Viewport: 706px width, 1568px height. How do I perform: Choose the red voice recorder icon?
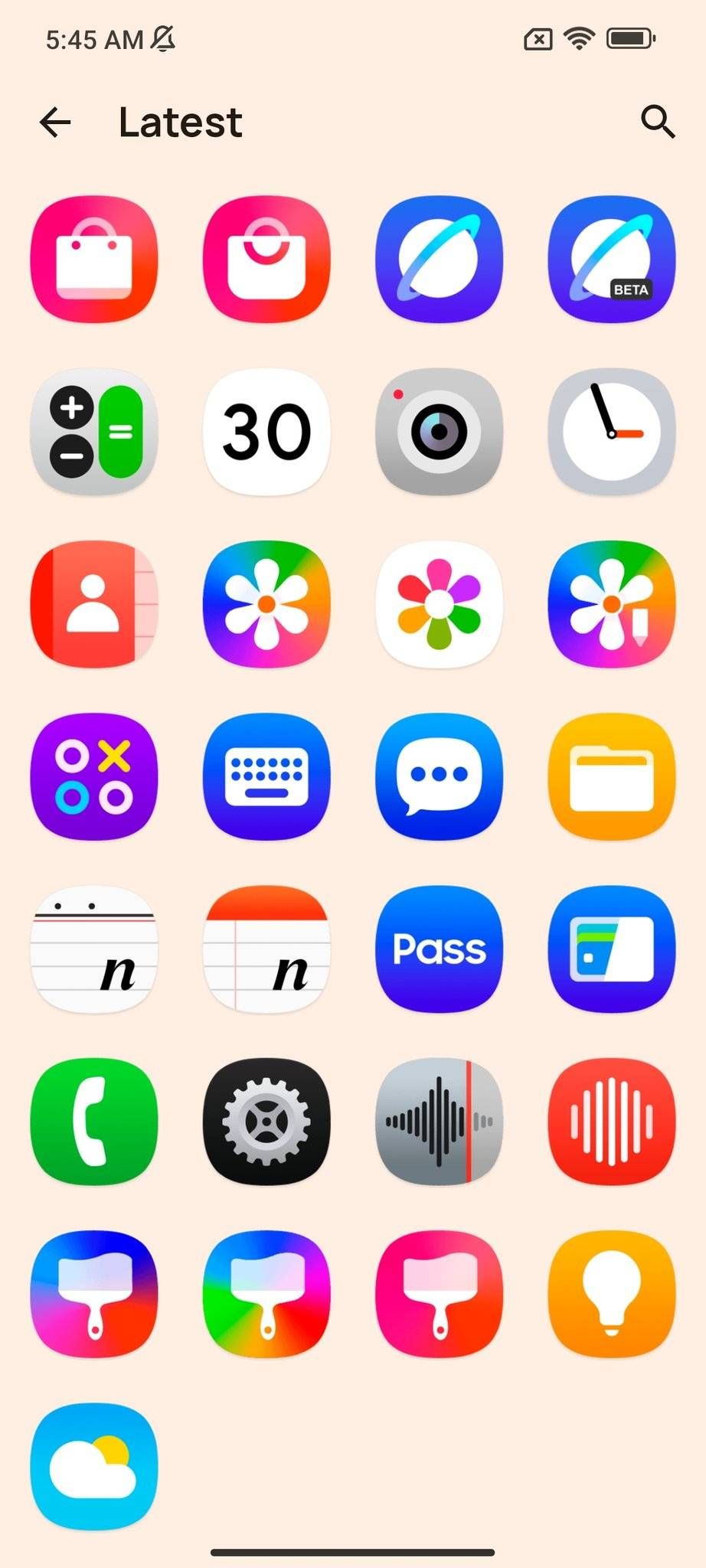pyautogui.click(x=612, y=1122)
